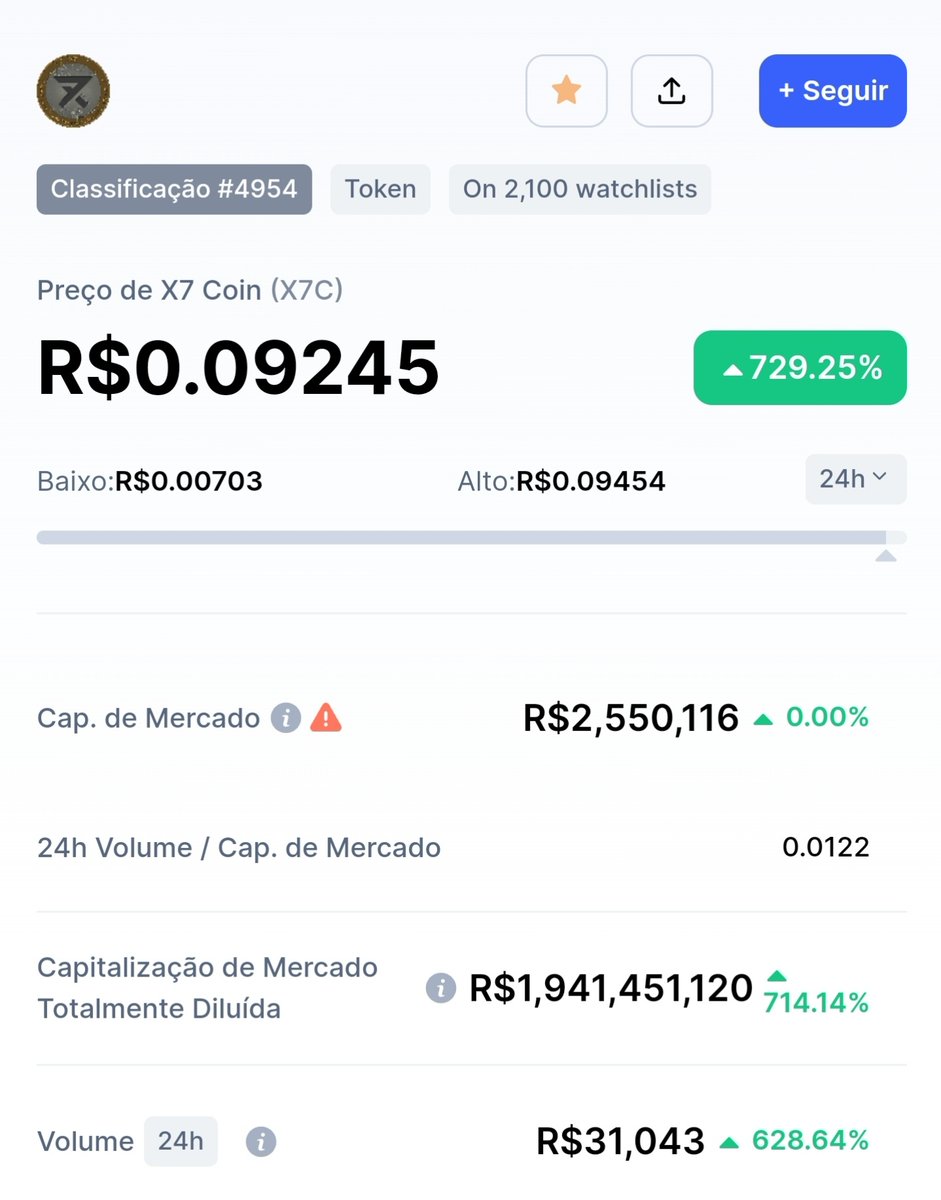Open info icon beside Cap. de Mercado

(x=286, y=718)
